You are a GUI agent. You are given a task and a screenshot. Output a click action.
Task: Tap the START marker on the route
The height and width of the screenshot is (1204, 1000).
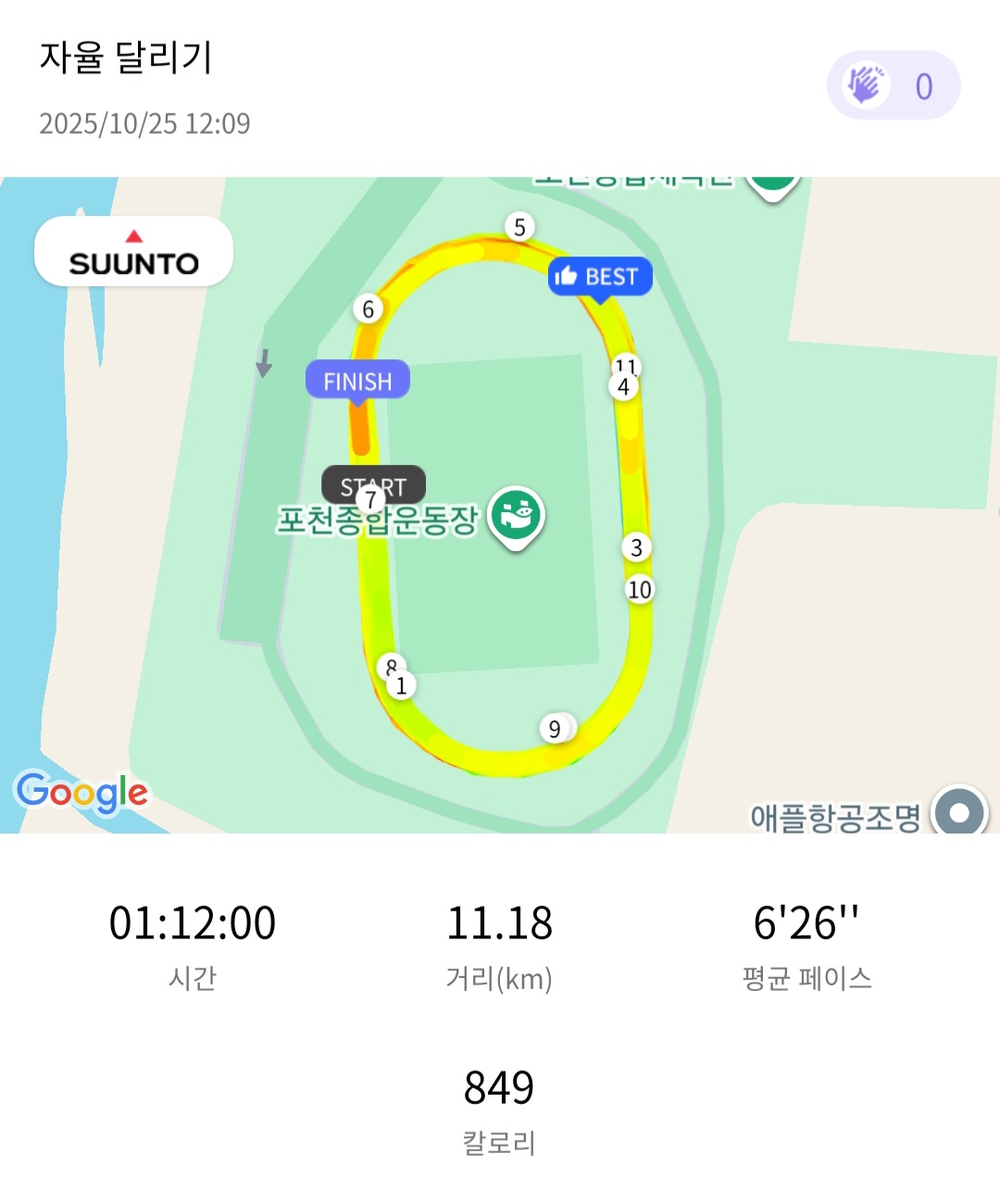(x=373, y=485)
